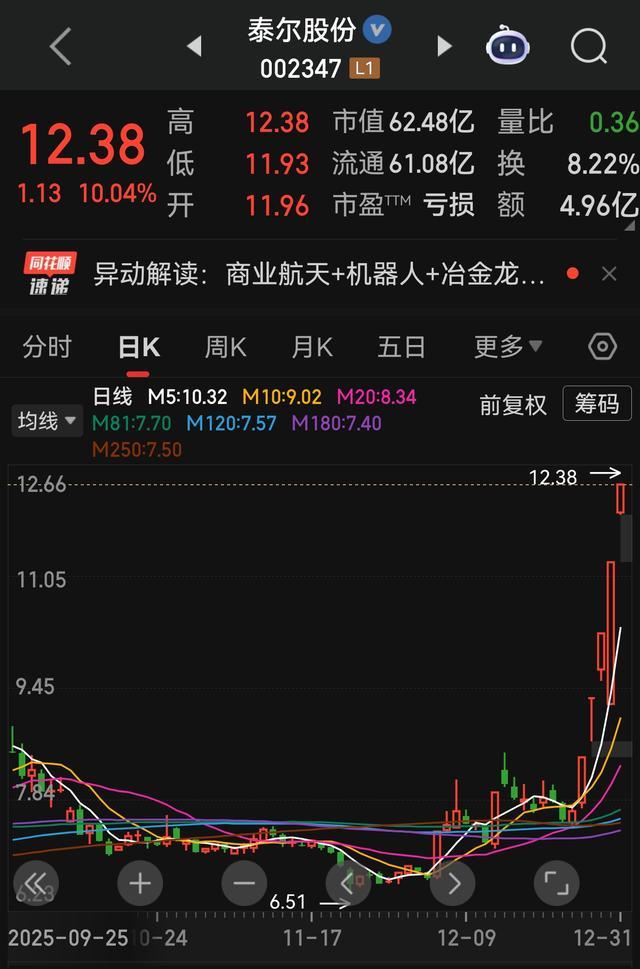The width and height of the screenshot is (640, 969).
Task: Switch to the 五日 tab
Action: pos(401,347)
